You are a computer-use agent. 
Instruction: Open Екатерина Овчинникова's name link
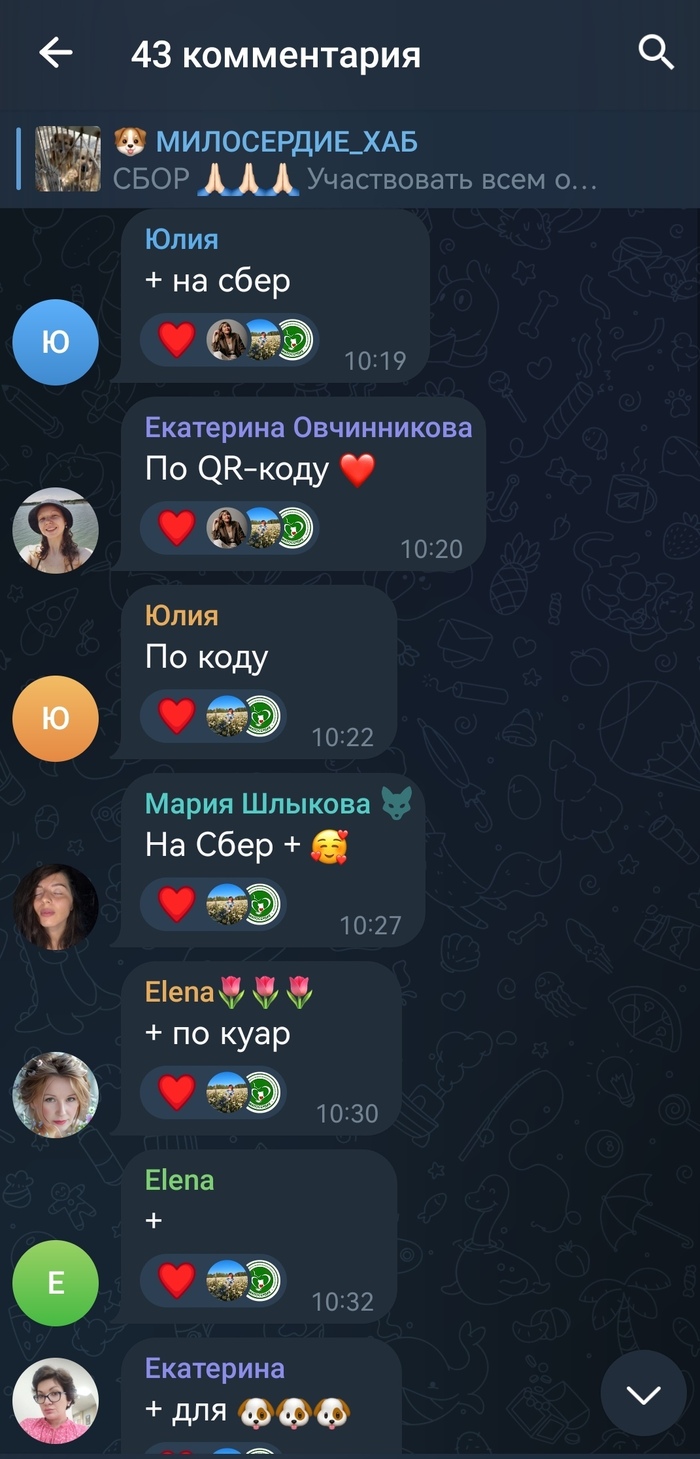308,427
